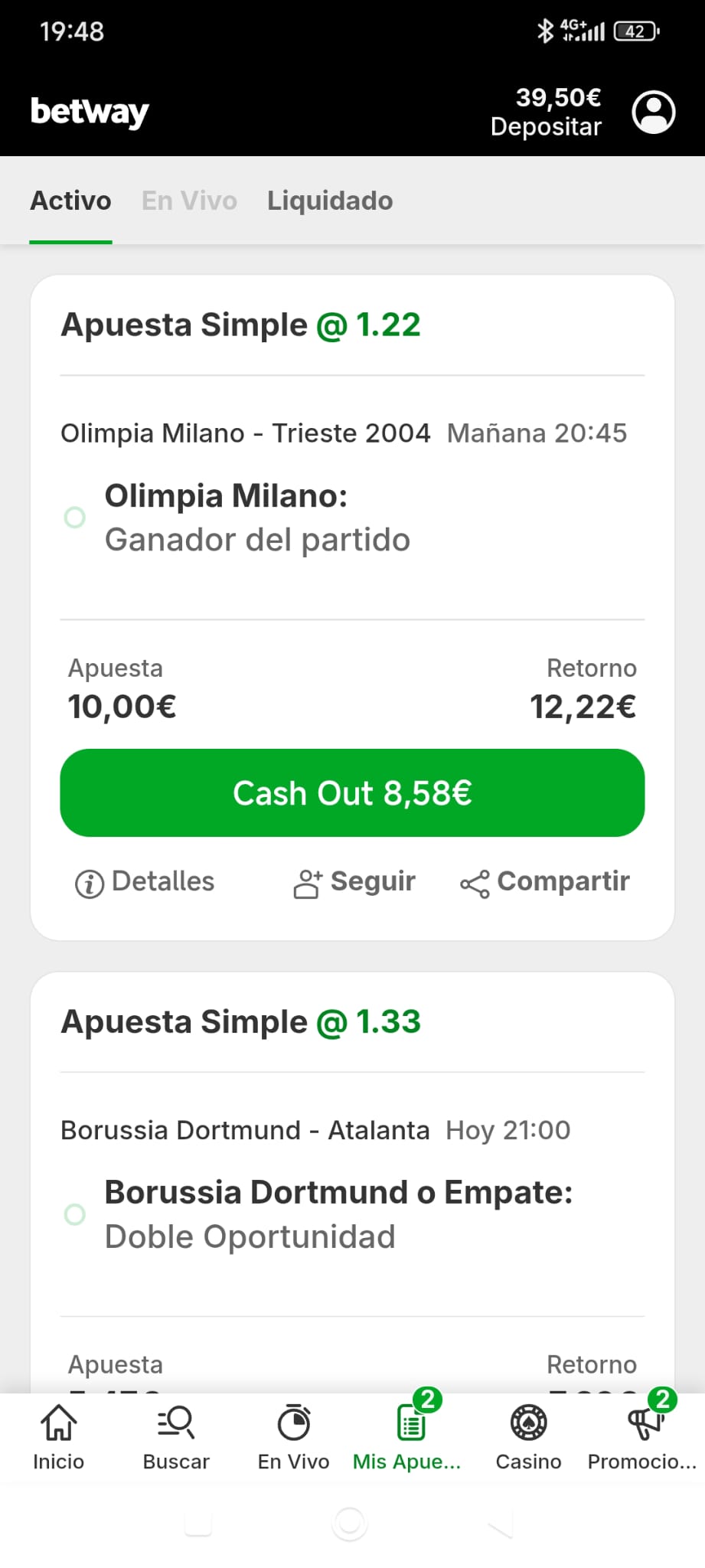View the Promociones section
The width and height of the screenshot is (705, 1568).
[x=643, y=1437]
